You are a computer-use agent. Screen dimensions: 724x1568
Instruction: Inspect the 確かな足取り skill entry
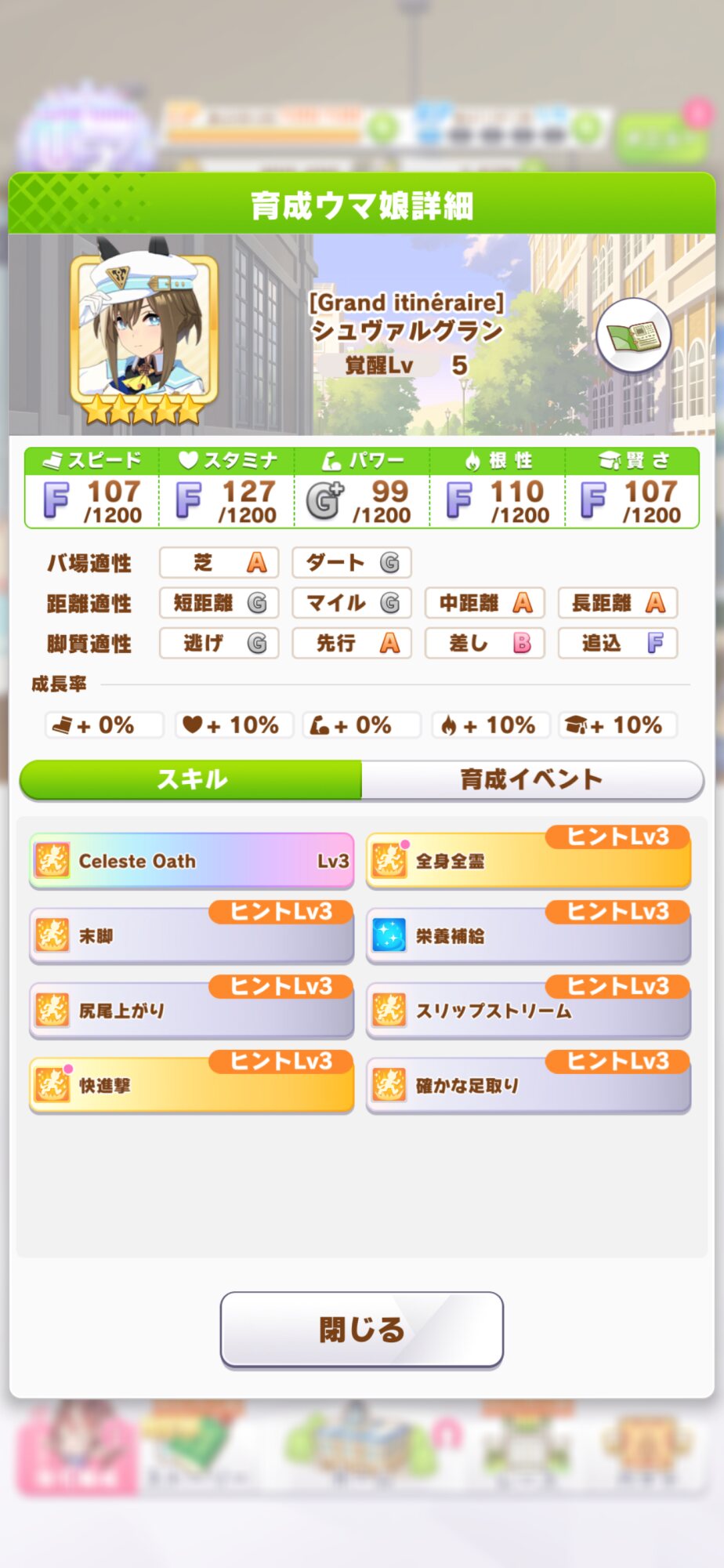[x=528, y=1085]
